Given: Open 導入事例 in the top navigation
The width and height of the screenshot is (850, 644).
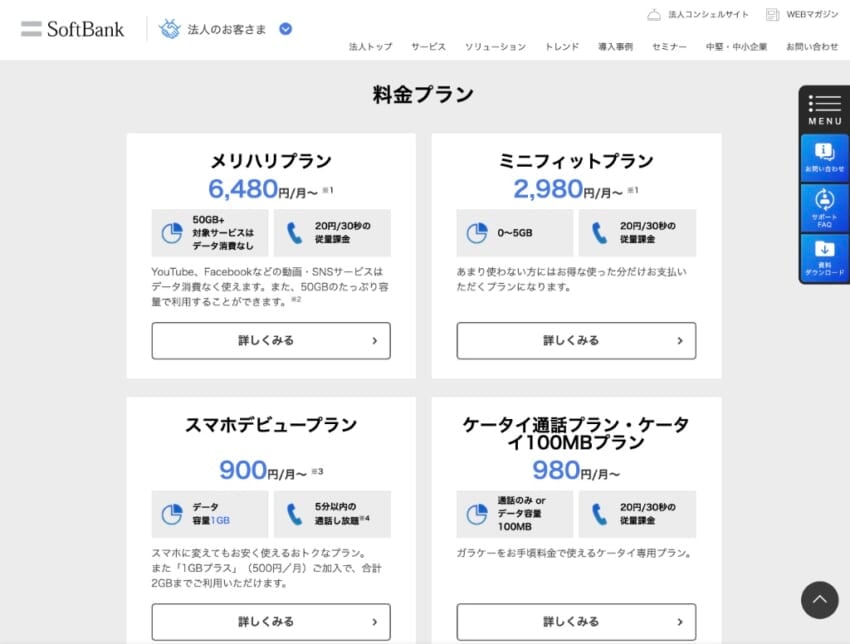Looking at the screenshot, I should [x=615, y=47].
